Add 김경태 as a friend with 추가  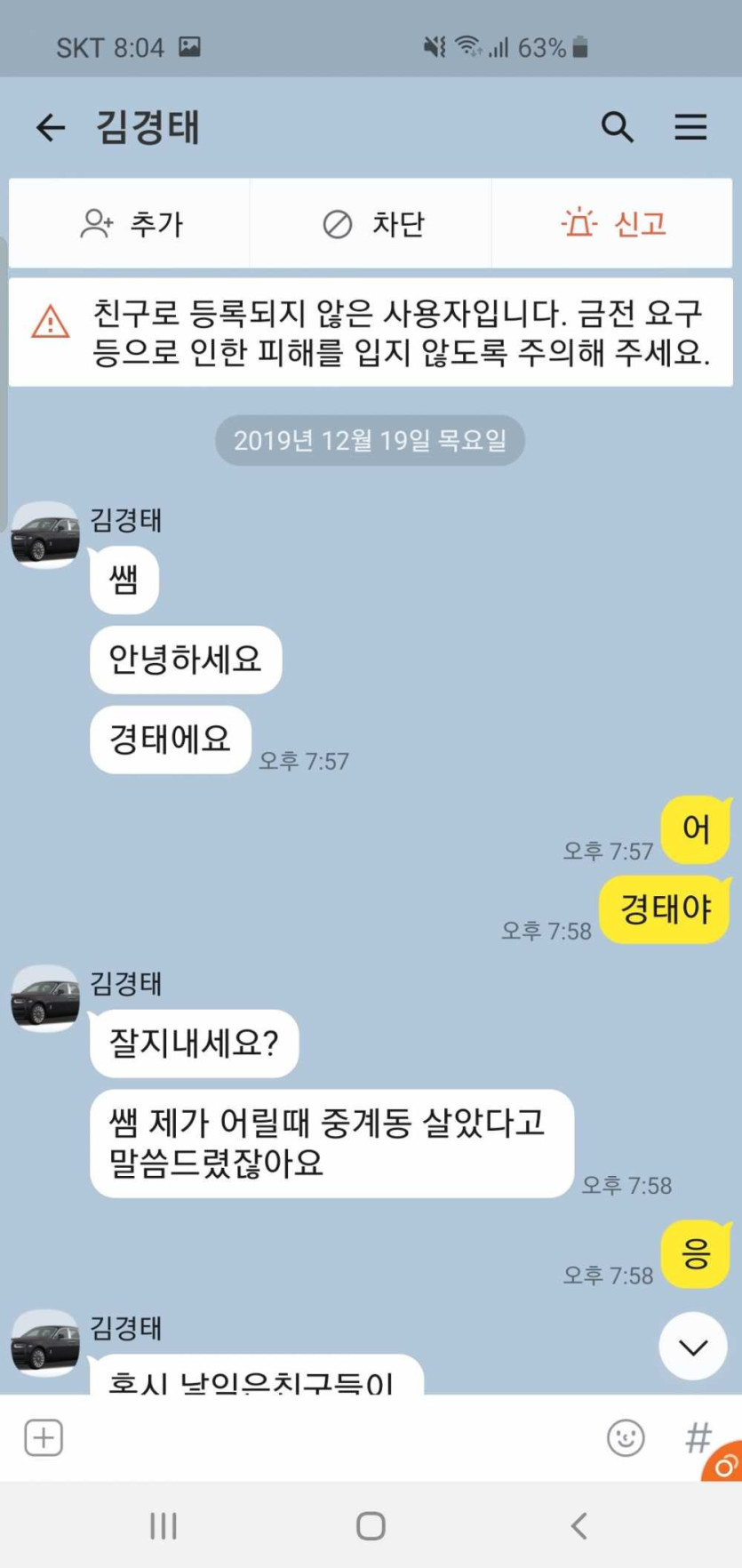click(131, 224)
